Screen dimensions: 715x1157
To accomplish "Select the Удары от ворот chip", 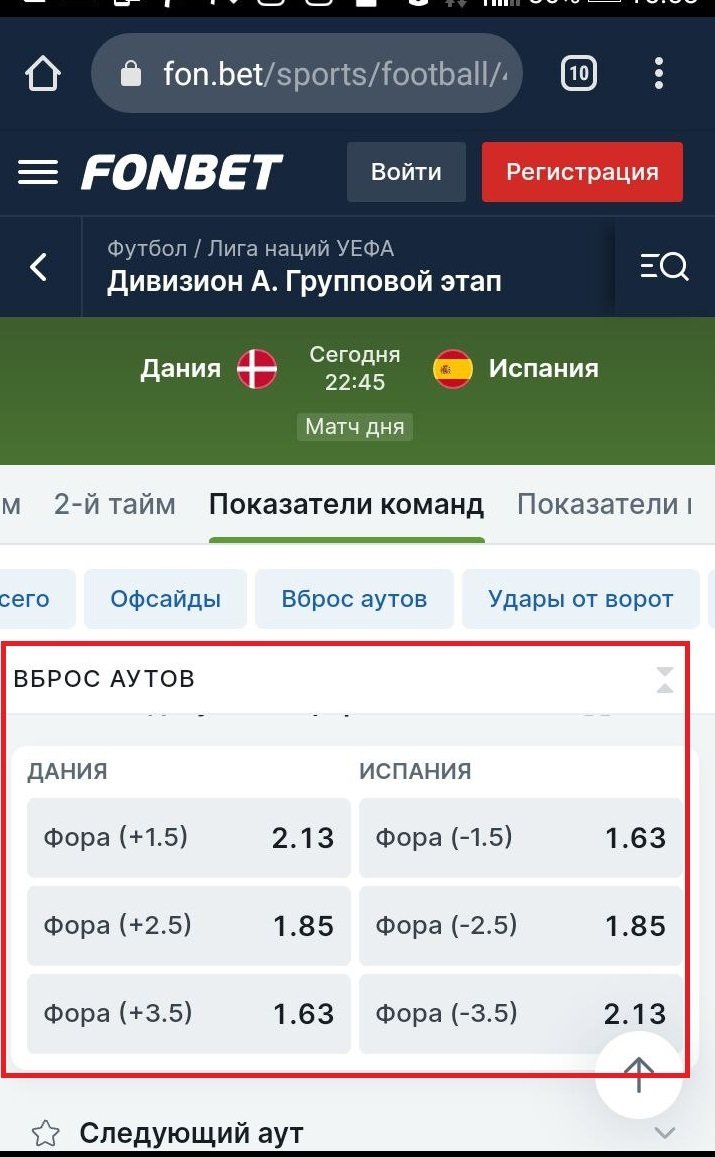I will pos(580,599).
